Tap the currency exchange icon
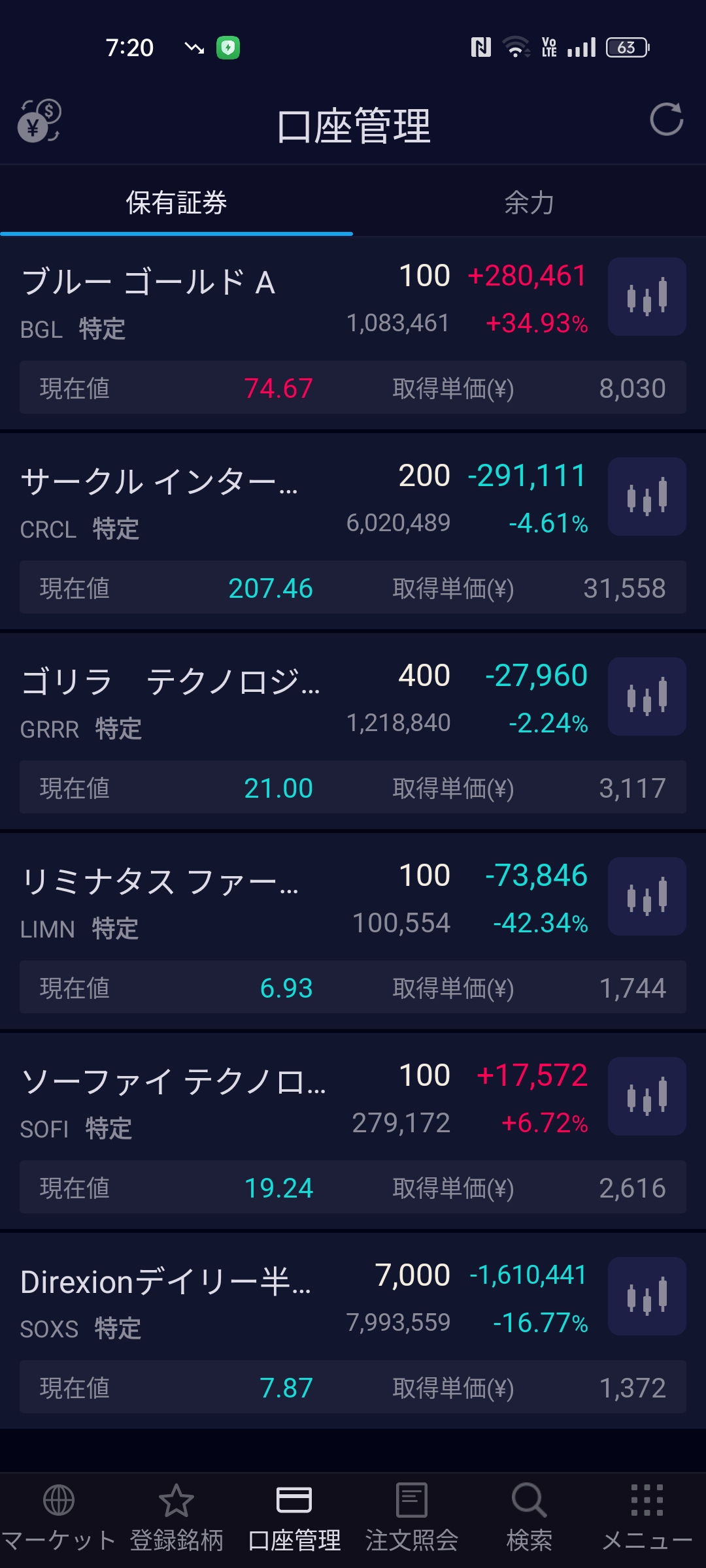 (x=39, y=121)
